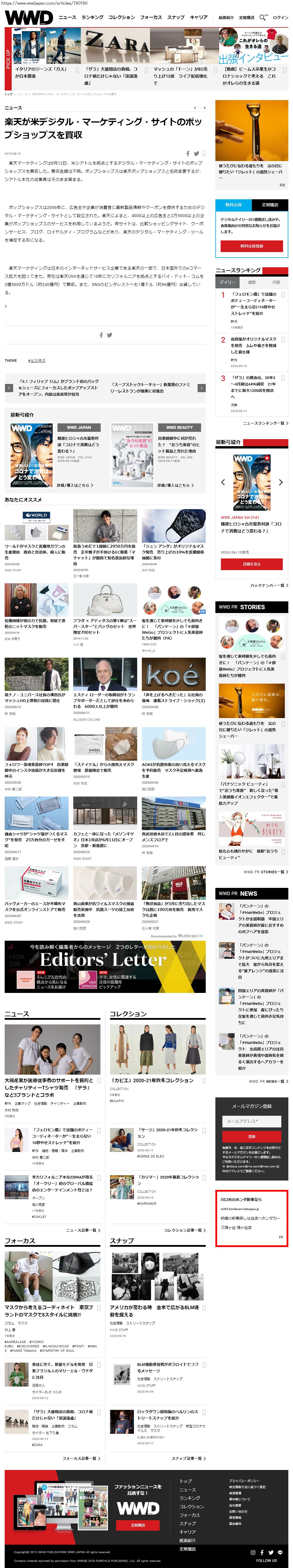Image resolution: width=293 pixels, height=1568 pixels.
Task: Enter email in the メールアドレス field
Action: point(252,1121)
